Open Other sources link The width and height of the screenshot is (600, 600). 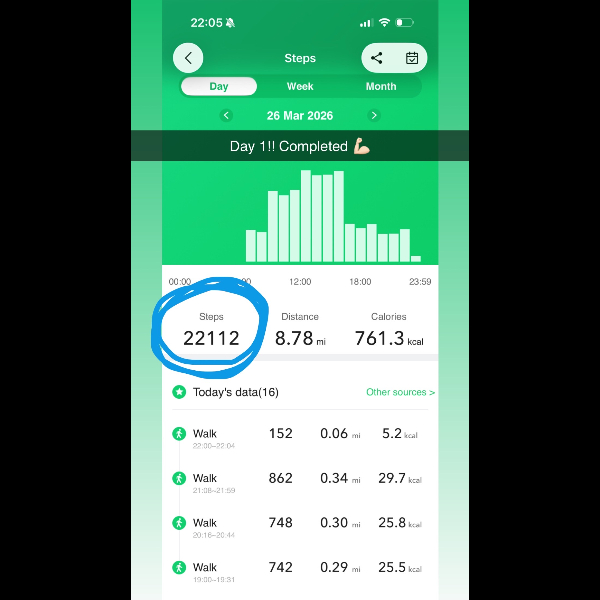coord(400,392)
